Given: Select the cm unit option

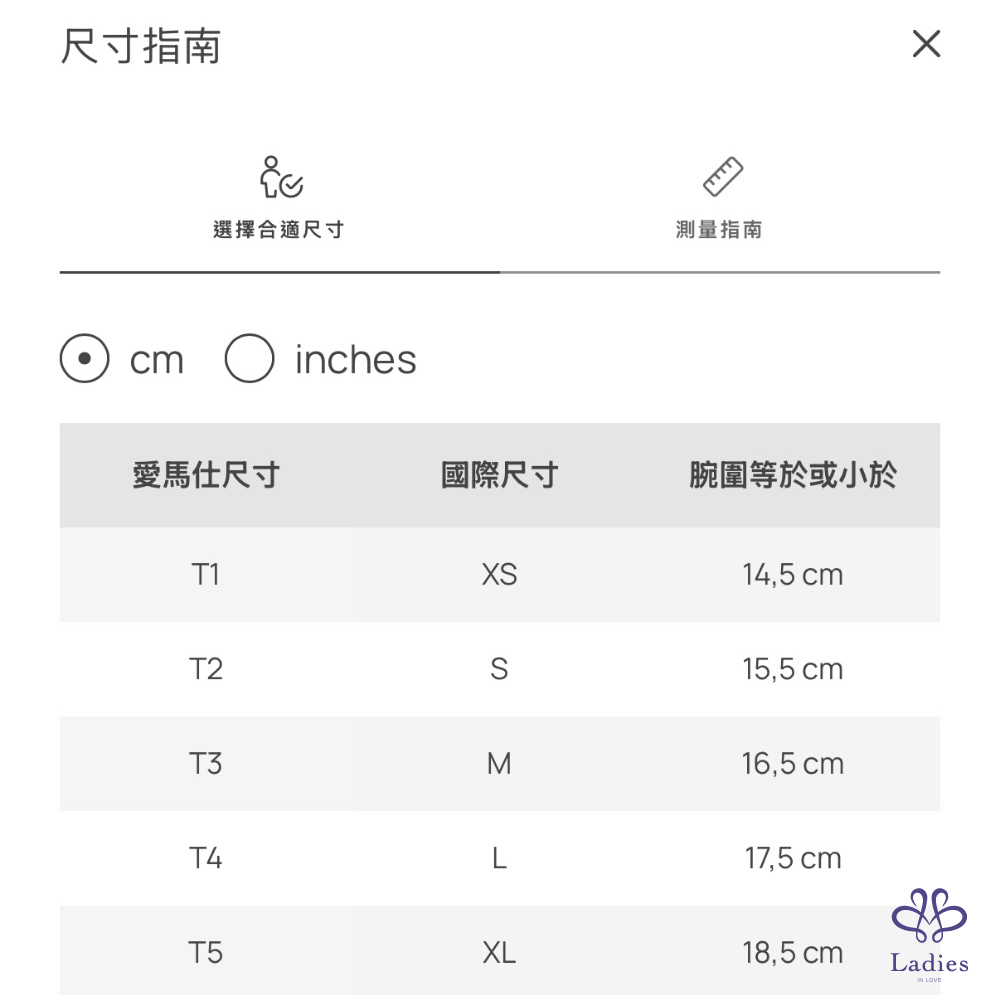Looking at the screenshot, I should 85,359.
